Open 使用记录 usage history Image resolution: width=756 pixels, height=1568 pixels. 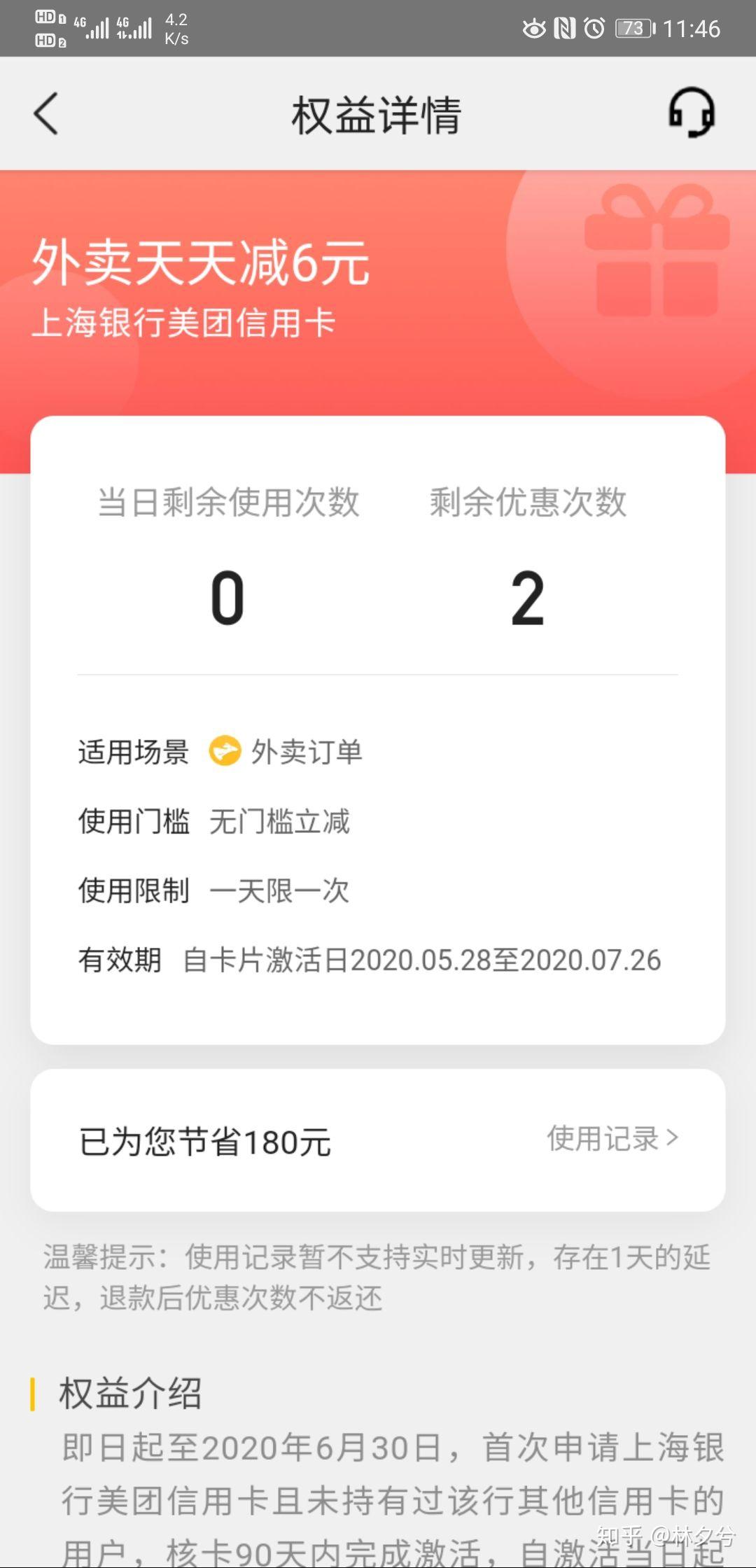point(612,1139)
